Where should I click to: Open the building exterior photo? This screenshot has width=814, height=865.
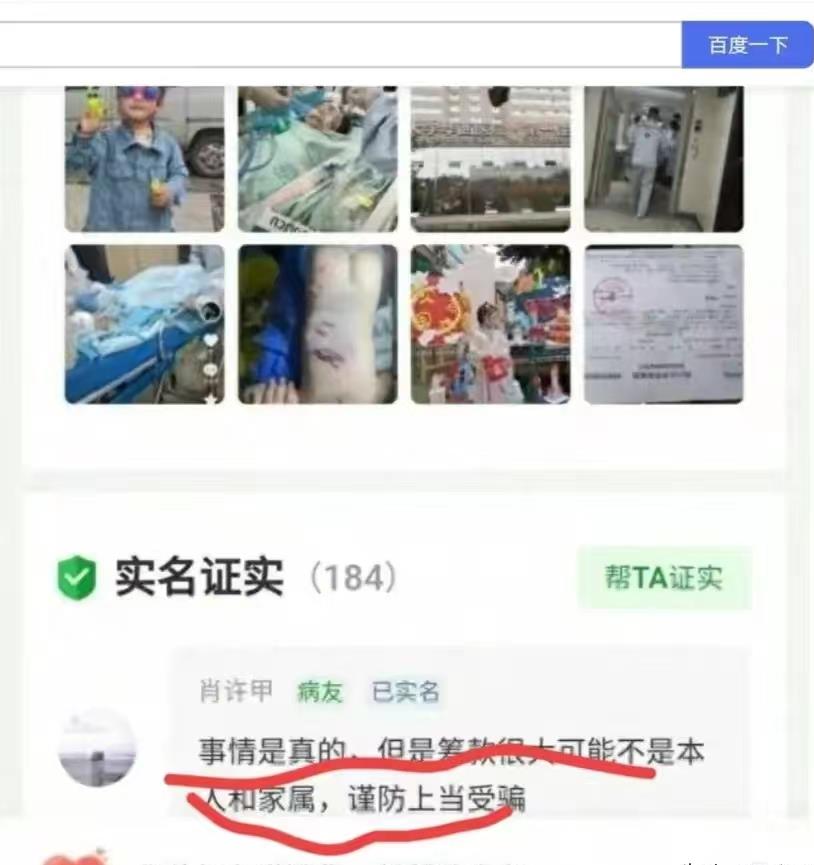coord(490,158)
